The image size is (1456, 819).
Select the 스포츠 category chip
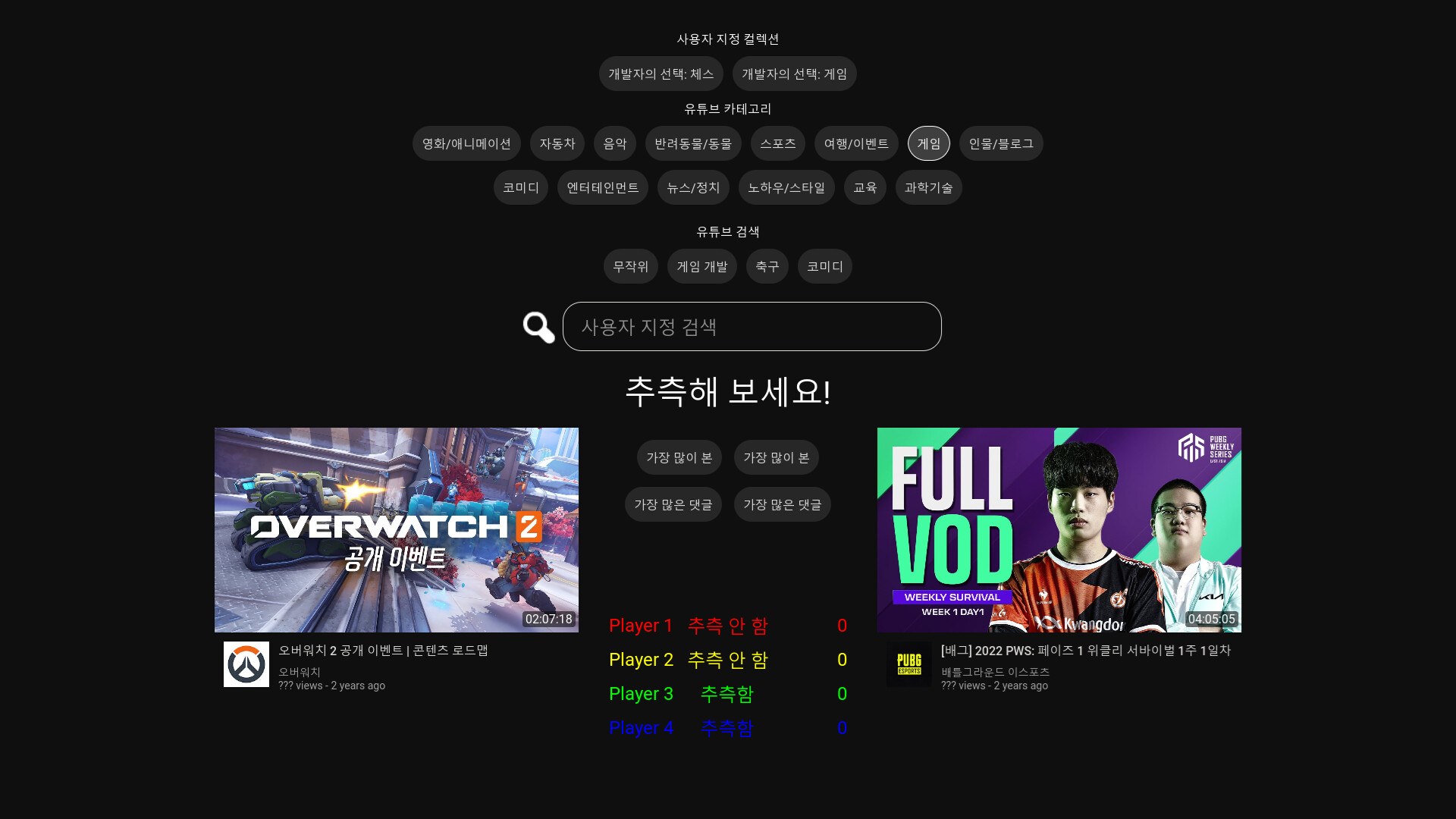coord(777,143)
